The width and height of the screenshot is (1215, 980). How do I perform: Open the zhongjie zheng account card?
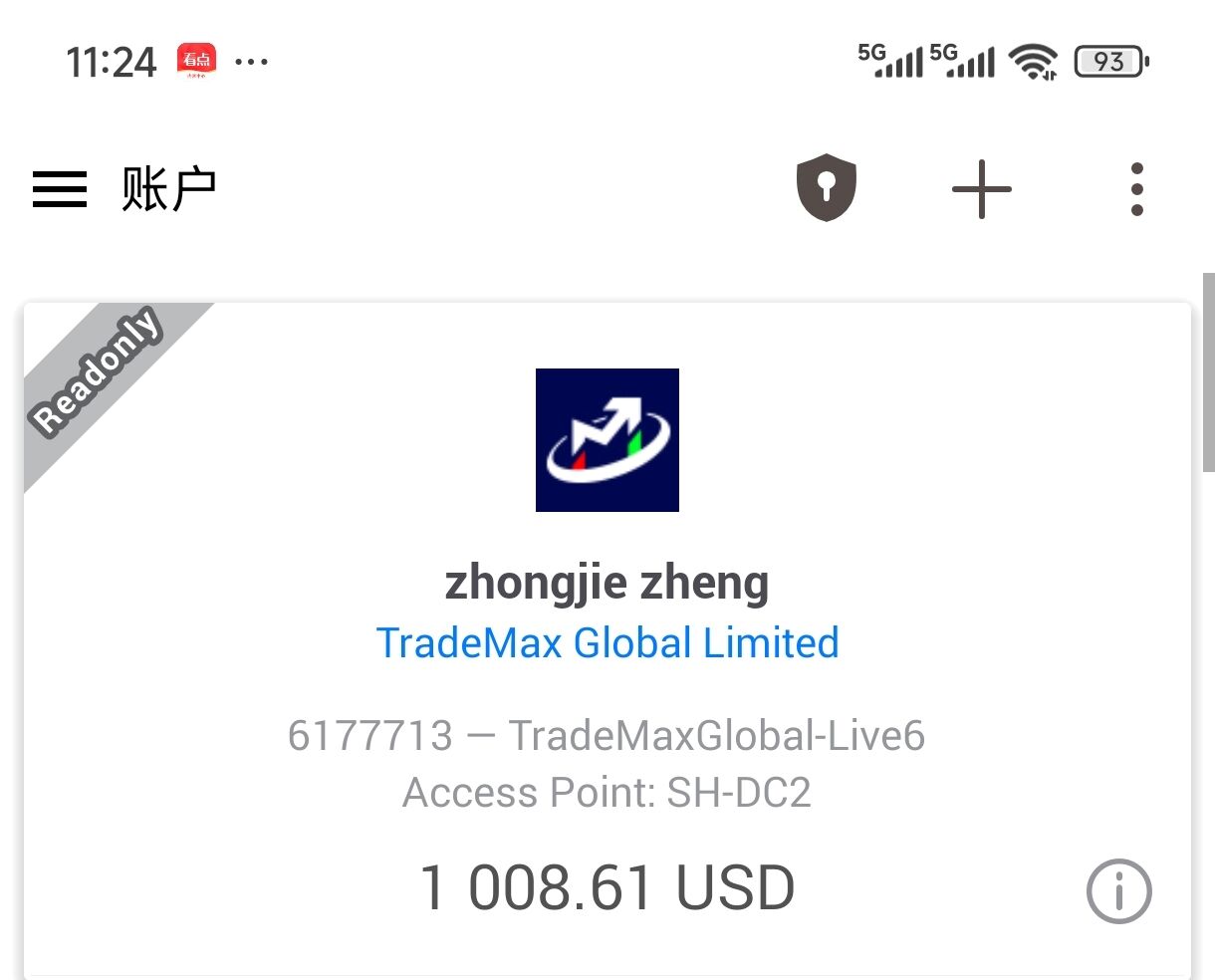607,583
